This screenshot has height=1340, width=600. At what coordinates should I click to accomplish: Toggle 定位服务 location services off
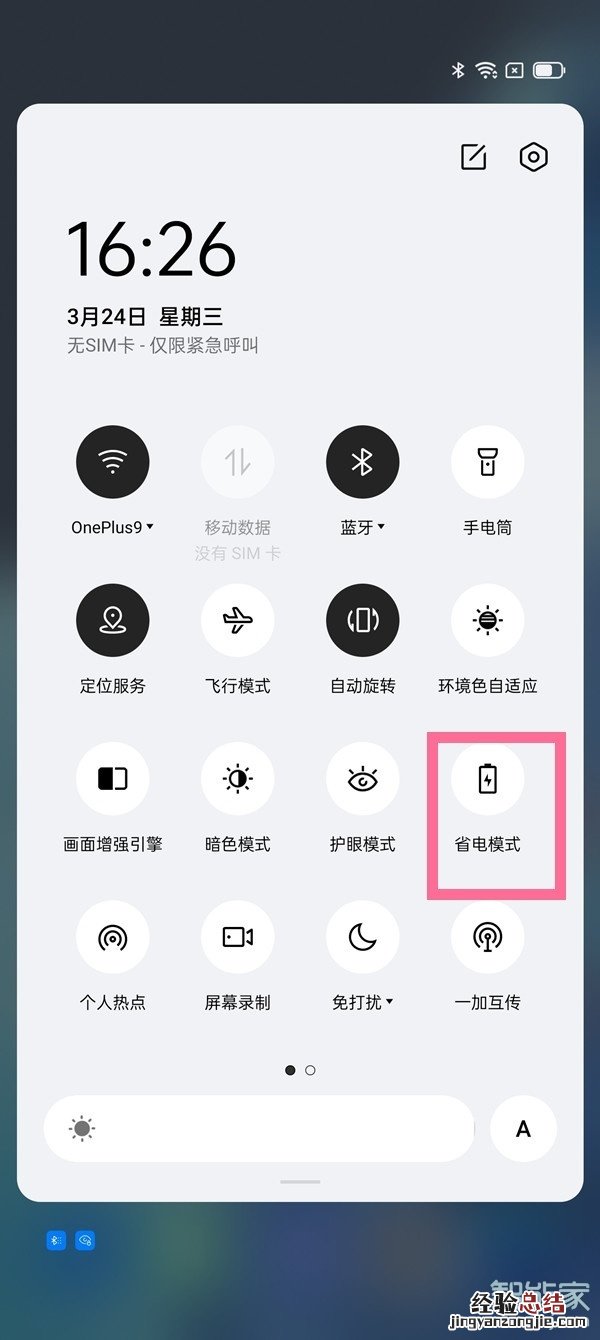tap(113, 620)
